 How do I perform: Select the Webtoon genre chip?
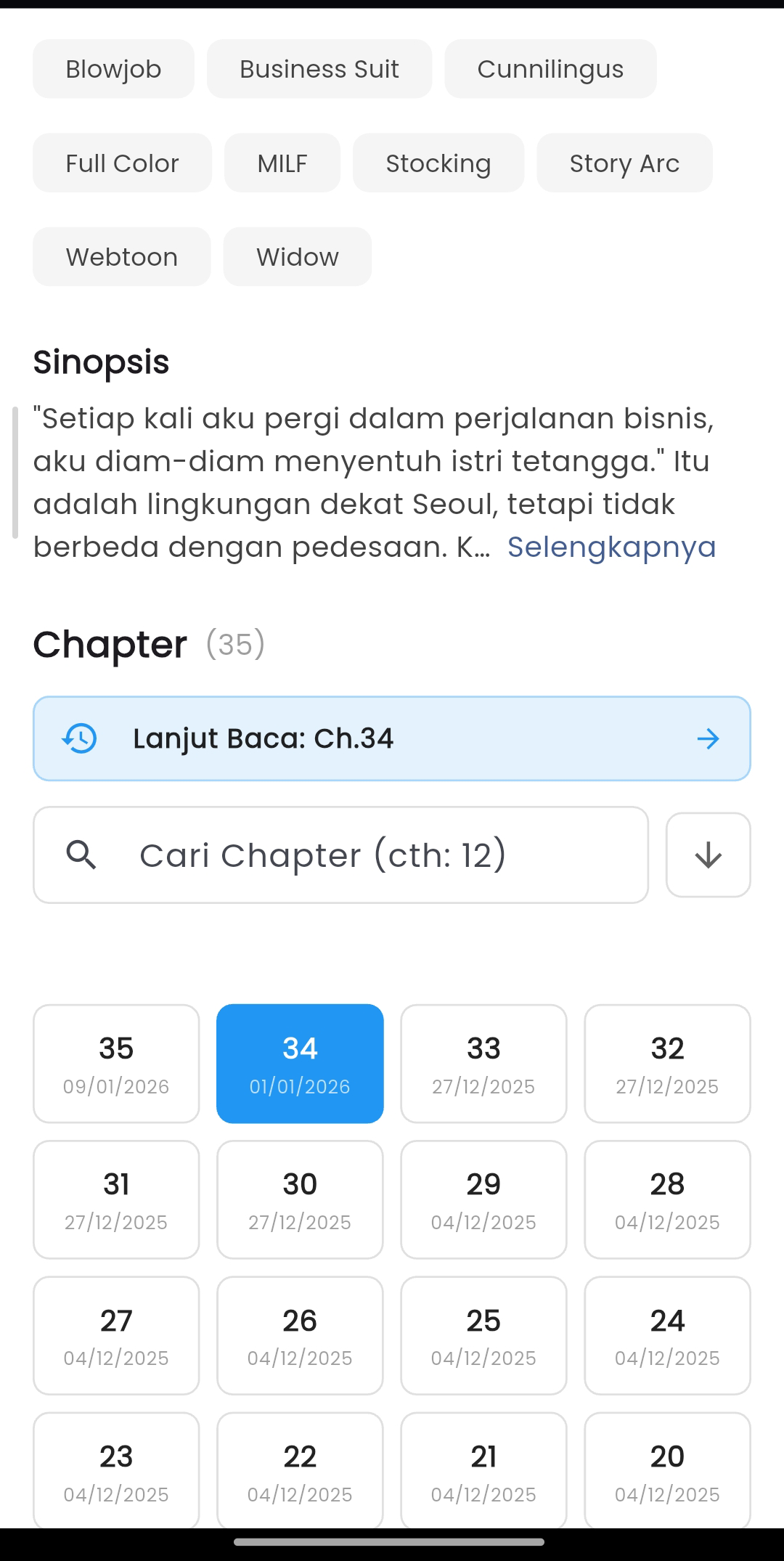(122, 257)
